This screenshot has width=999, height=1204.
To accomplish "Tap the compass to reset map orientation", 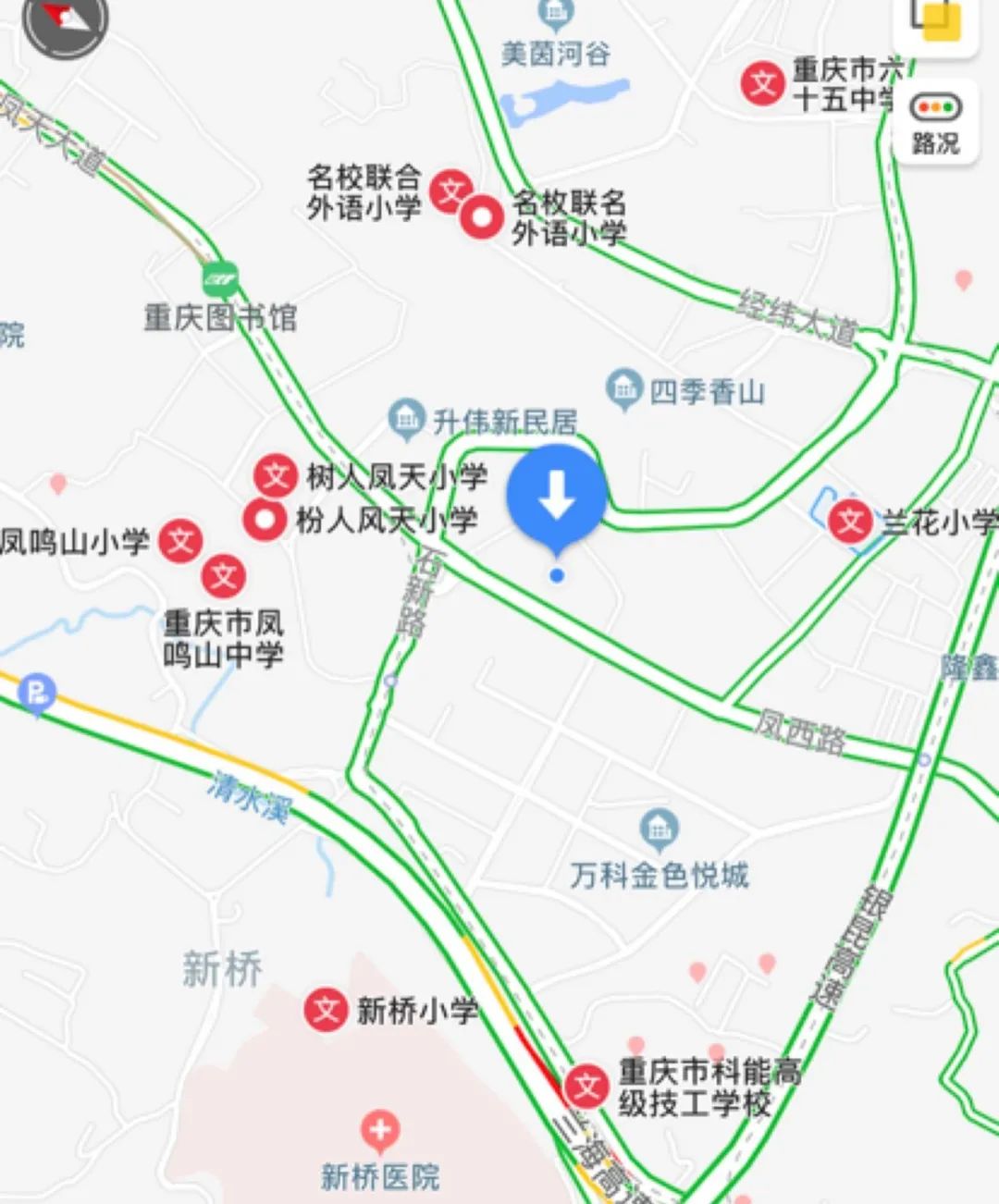I will pyautogui.click(x=65, y=20).
